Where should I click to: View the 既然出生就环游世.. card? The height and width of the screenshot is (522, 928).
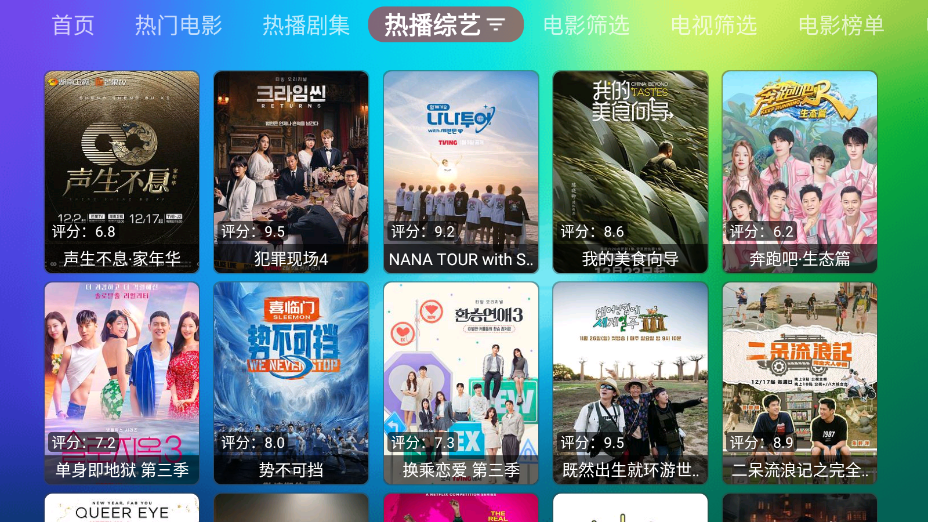tap(630, 383)
